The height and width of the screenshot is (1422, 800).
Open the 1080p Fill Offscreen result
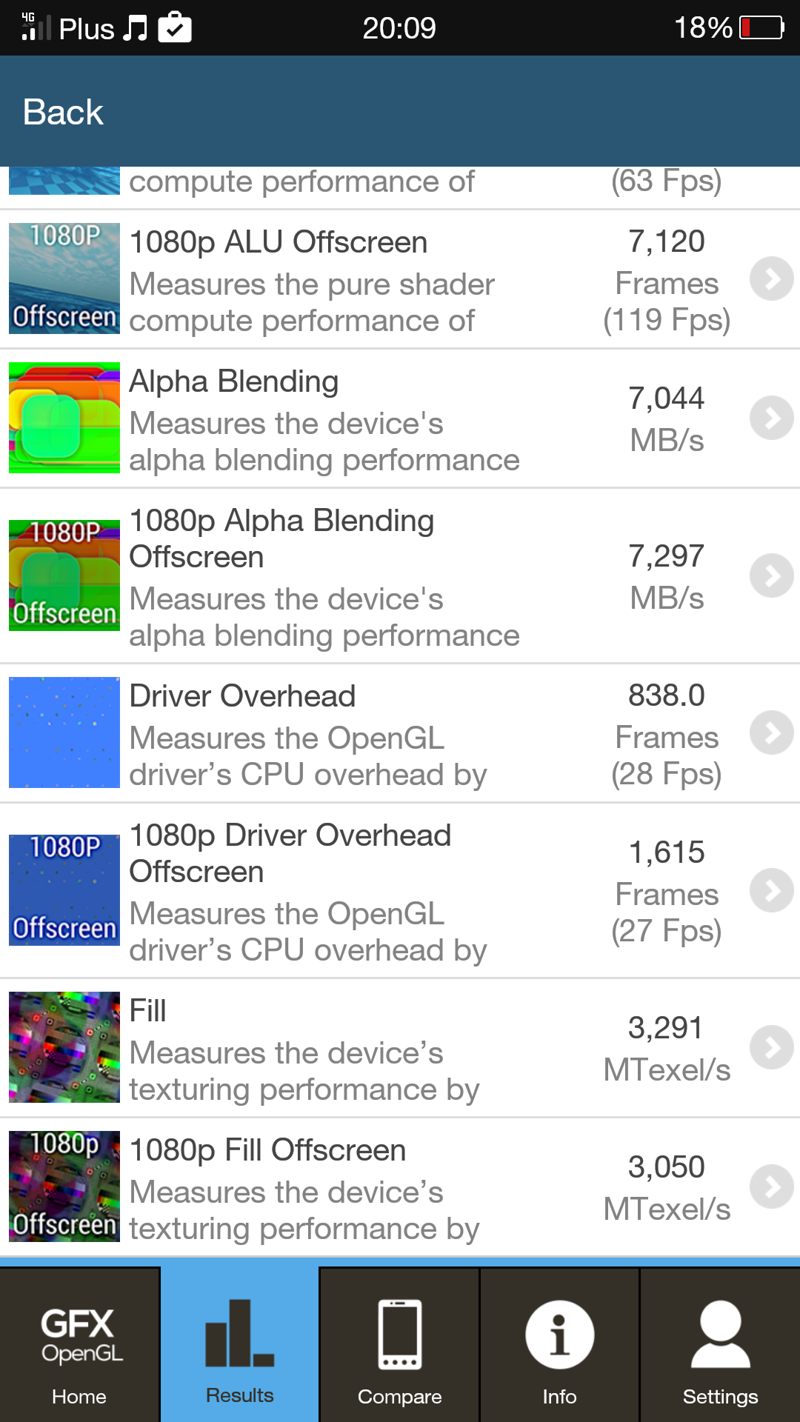click(x=400, y=1187)
